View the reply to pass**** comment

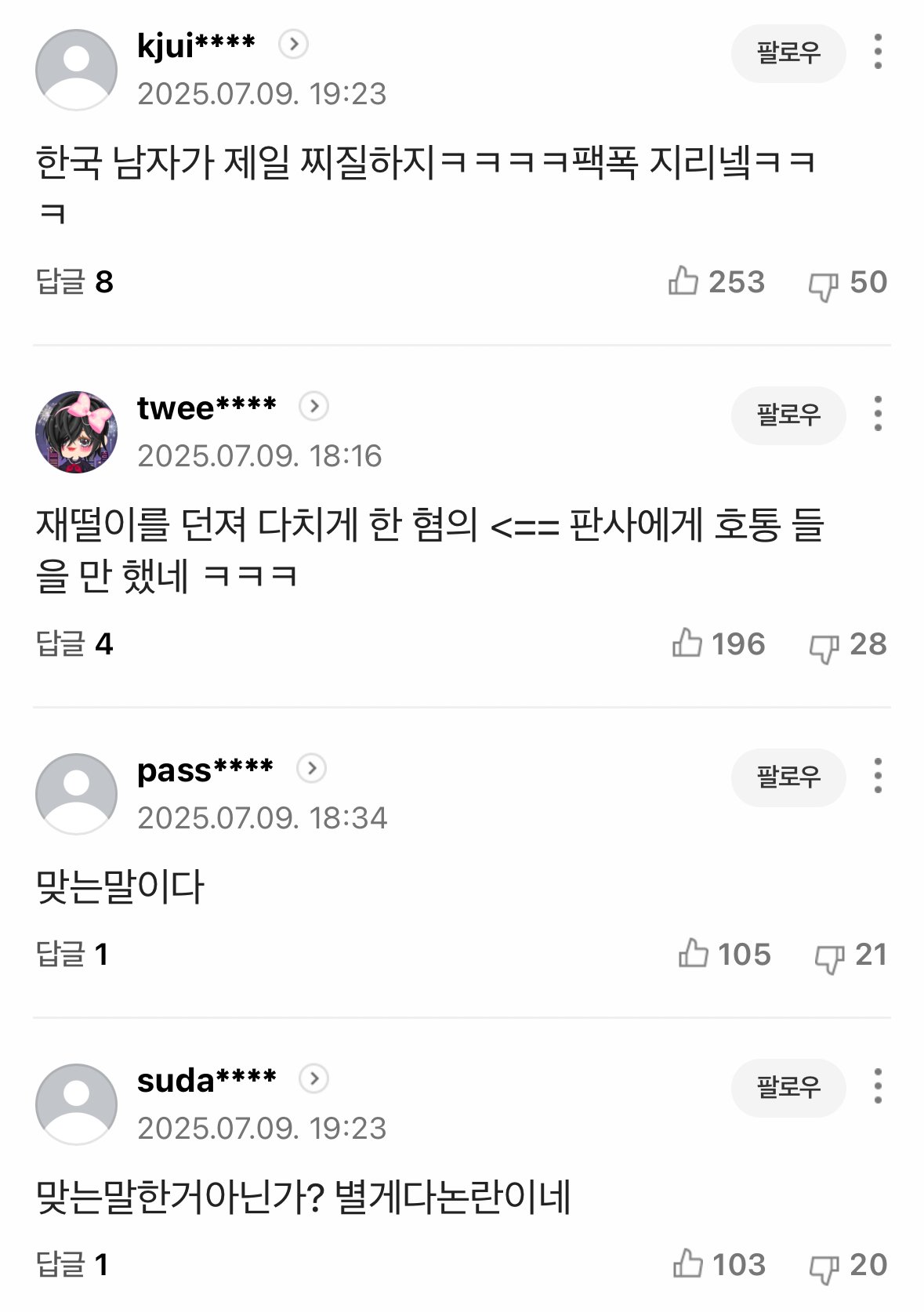pyautogui.click(x=72, y=955)
